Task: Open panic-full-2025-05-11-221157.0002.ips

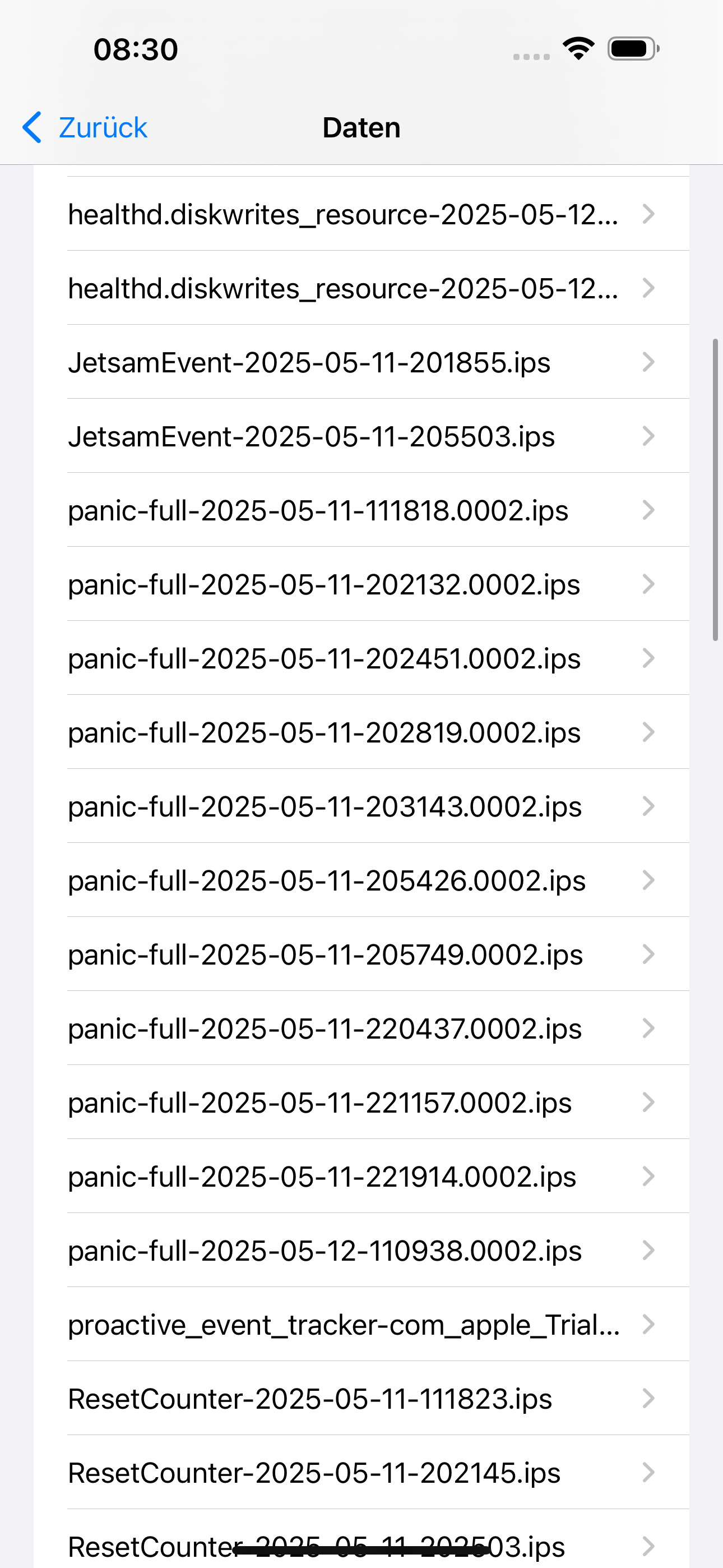Action: point(361,1103)
